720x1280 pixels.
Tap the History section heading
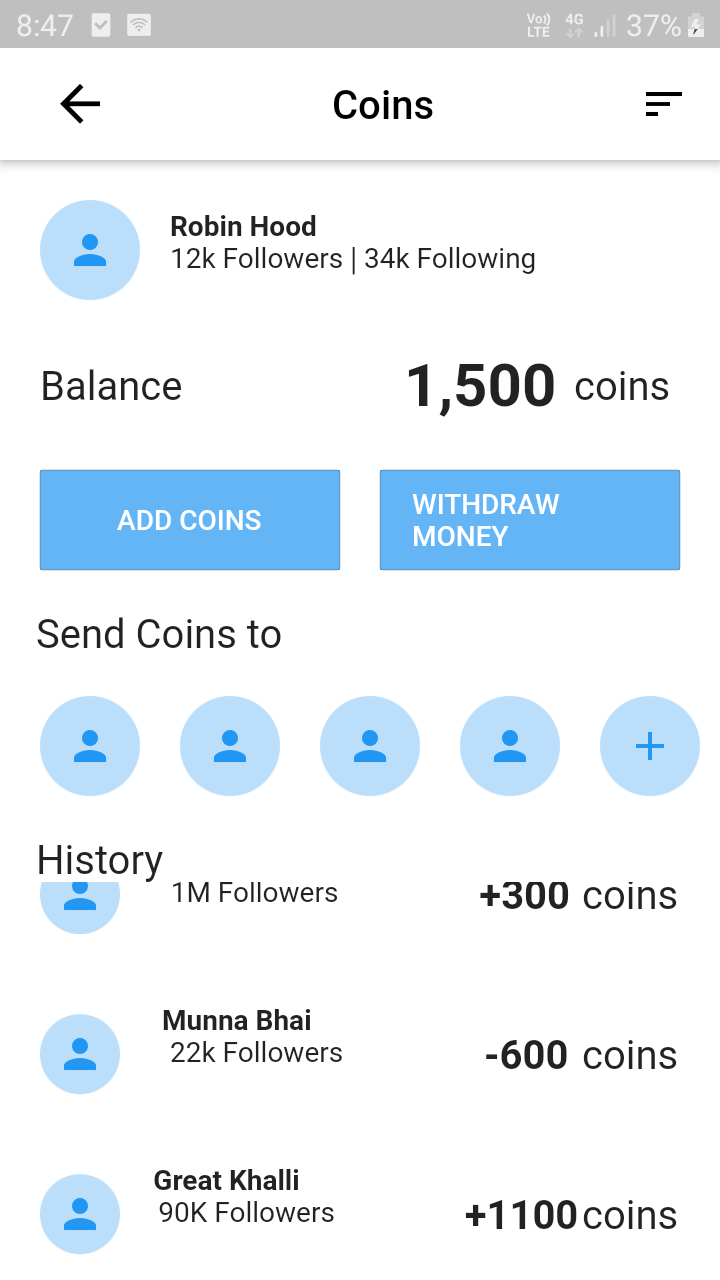coord(99,858)
